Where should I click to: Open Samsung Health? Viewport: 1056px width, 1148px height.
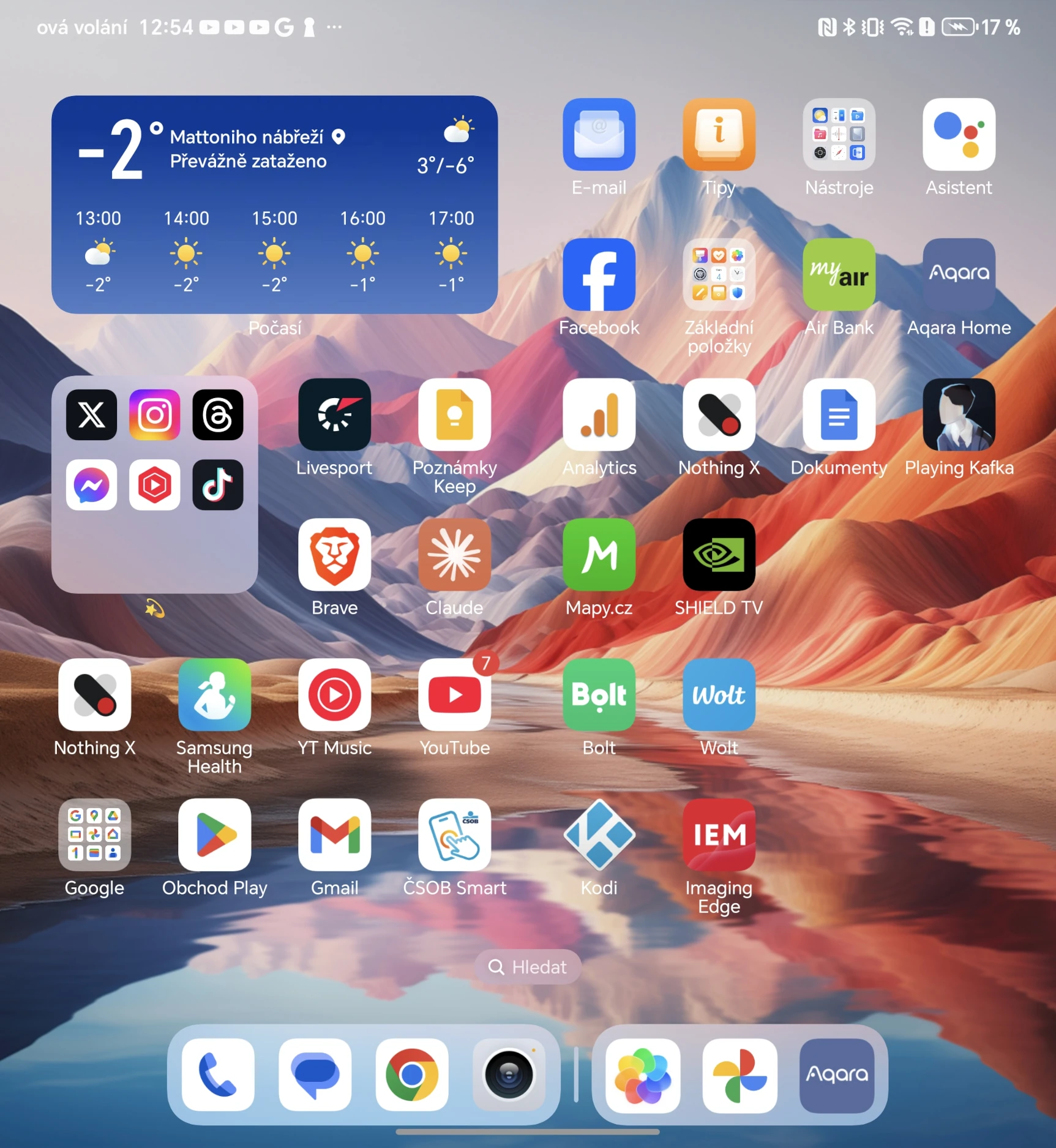click(214, 695)
